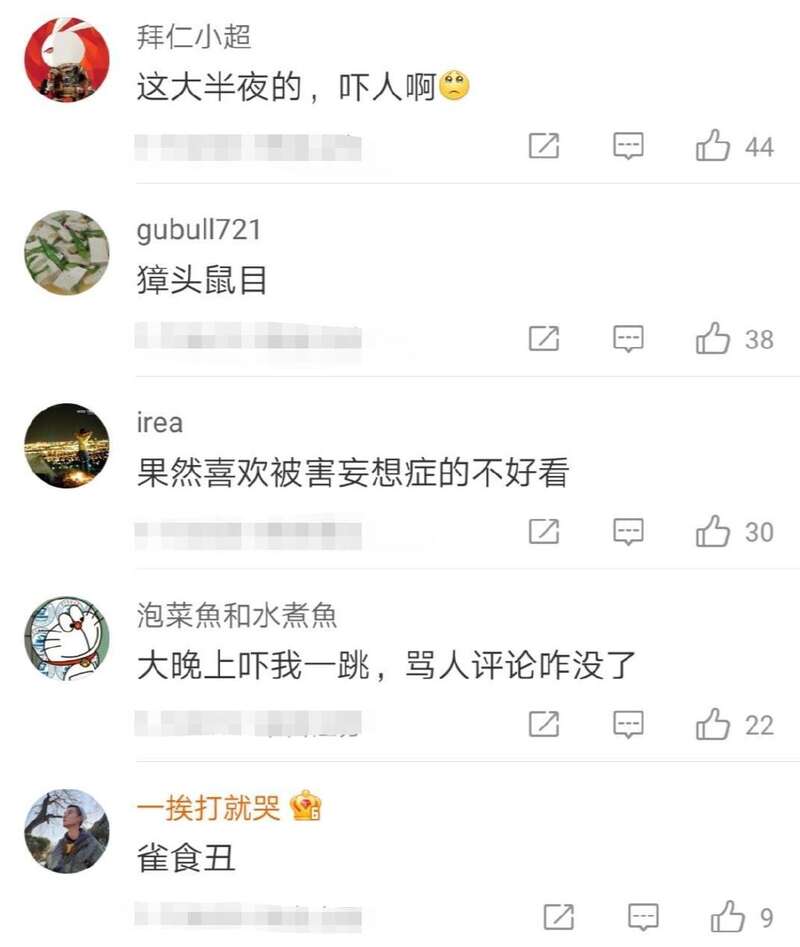Reply to gubull721's comment

(x=628, y=339)
